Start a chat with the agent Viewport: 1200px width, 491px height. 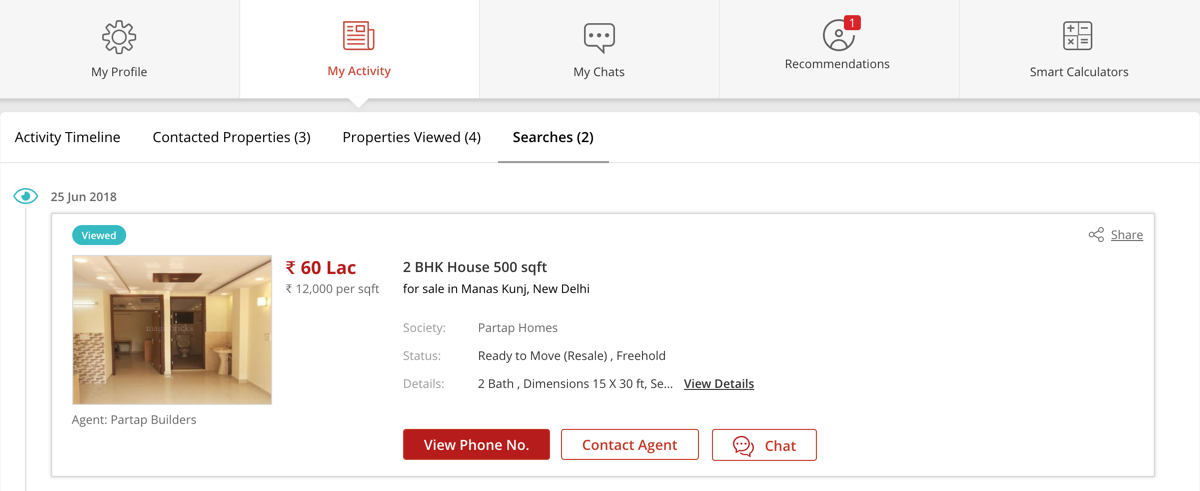tap(764, 445)
